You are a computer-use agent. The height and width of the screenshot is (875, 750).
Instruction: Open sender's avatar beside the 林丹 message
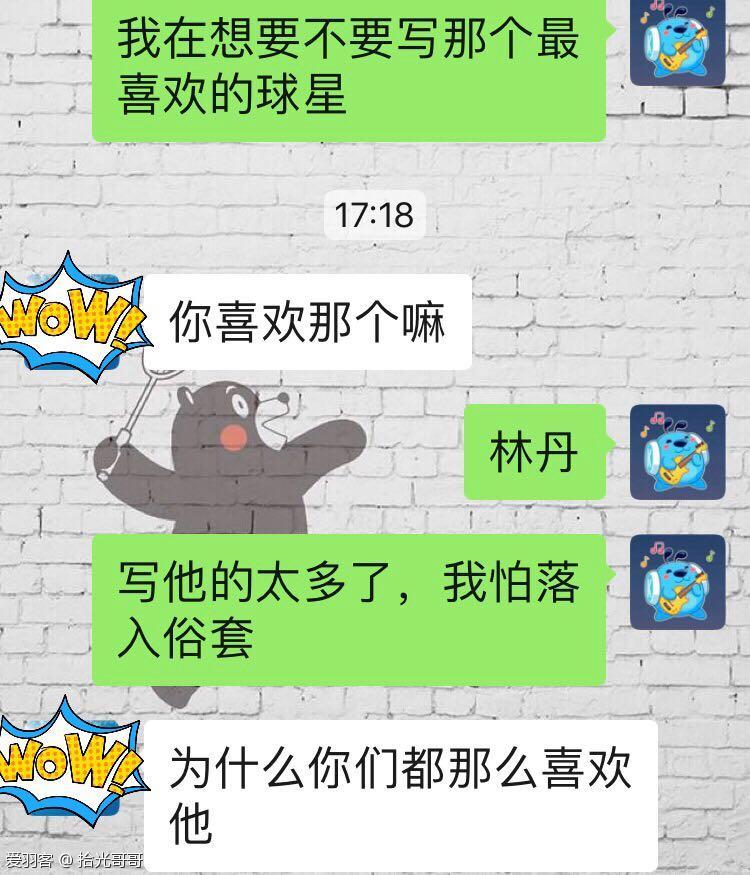point(677,452)
